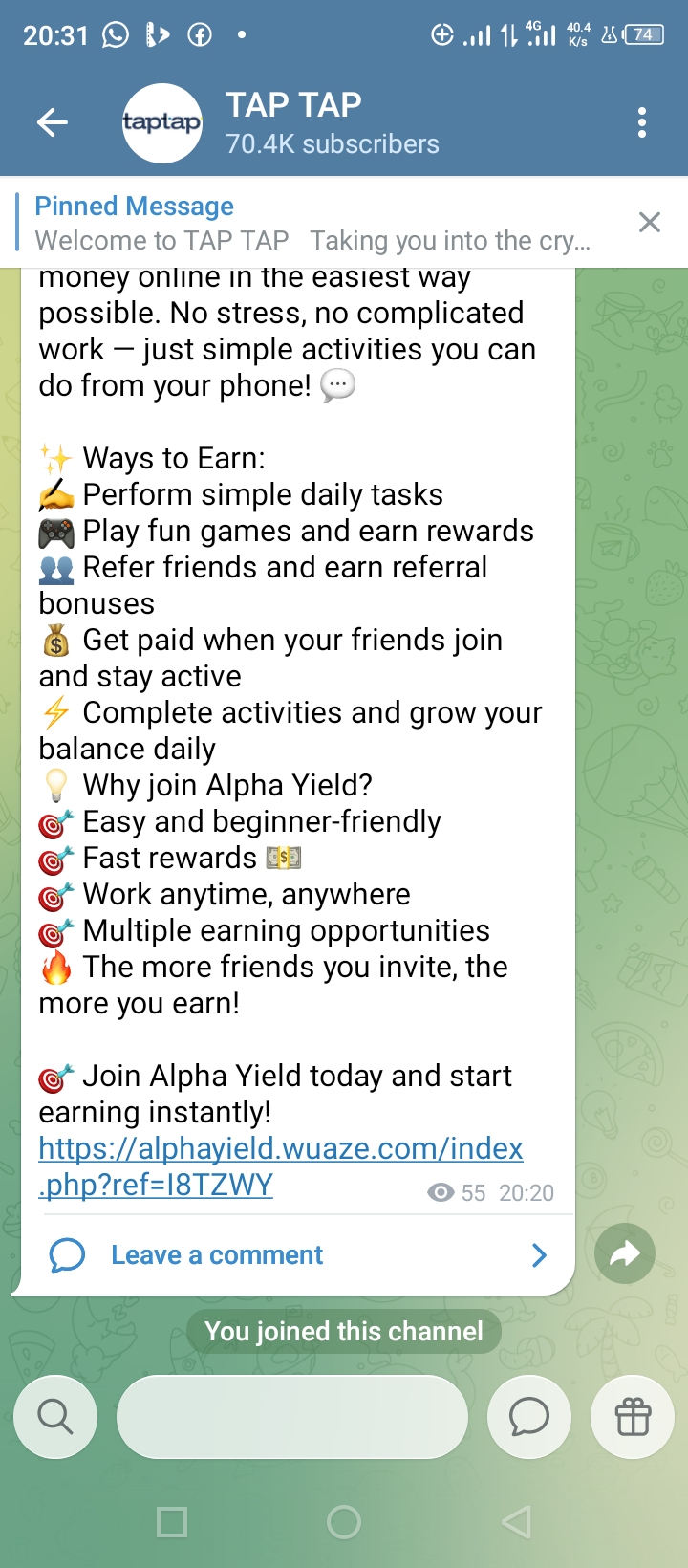Open the channel discussion chat bubble
This screenshot has width=688, height=1568.
[529, 1417]
